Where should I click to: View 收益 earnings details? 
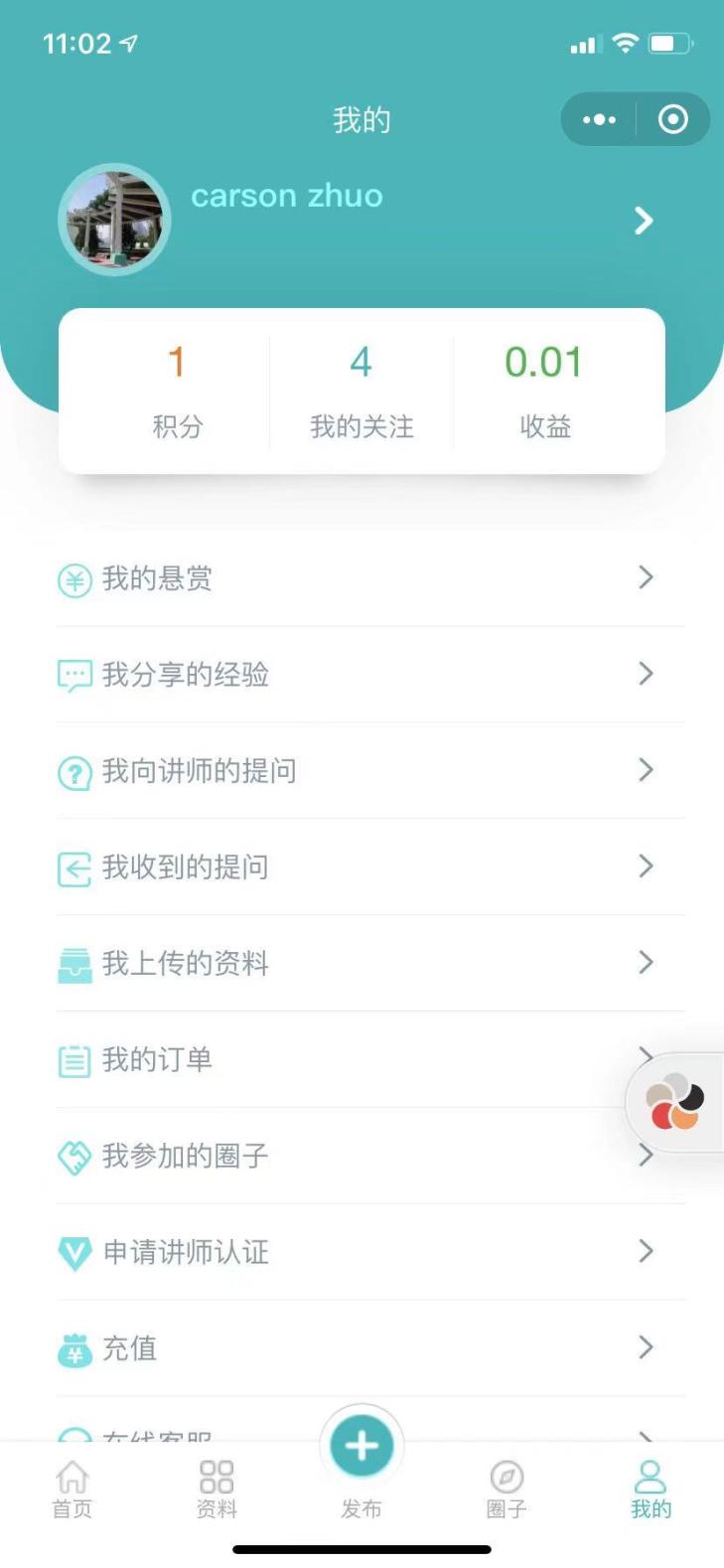click(544, 392)
